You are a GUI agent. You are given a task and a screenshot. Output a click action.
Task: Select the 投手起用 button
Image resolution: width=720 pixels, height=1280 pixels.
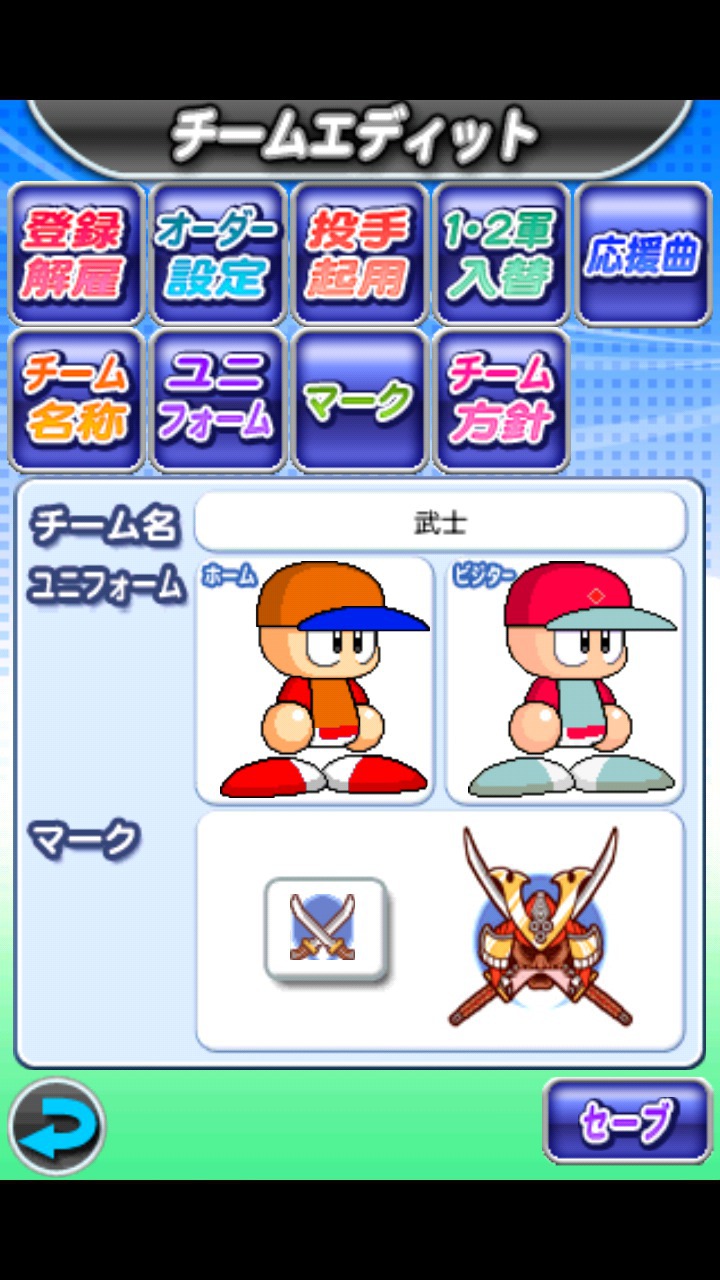pyautogui.click(x=359, y=254)
